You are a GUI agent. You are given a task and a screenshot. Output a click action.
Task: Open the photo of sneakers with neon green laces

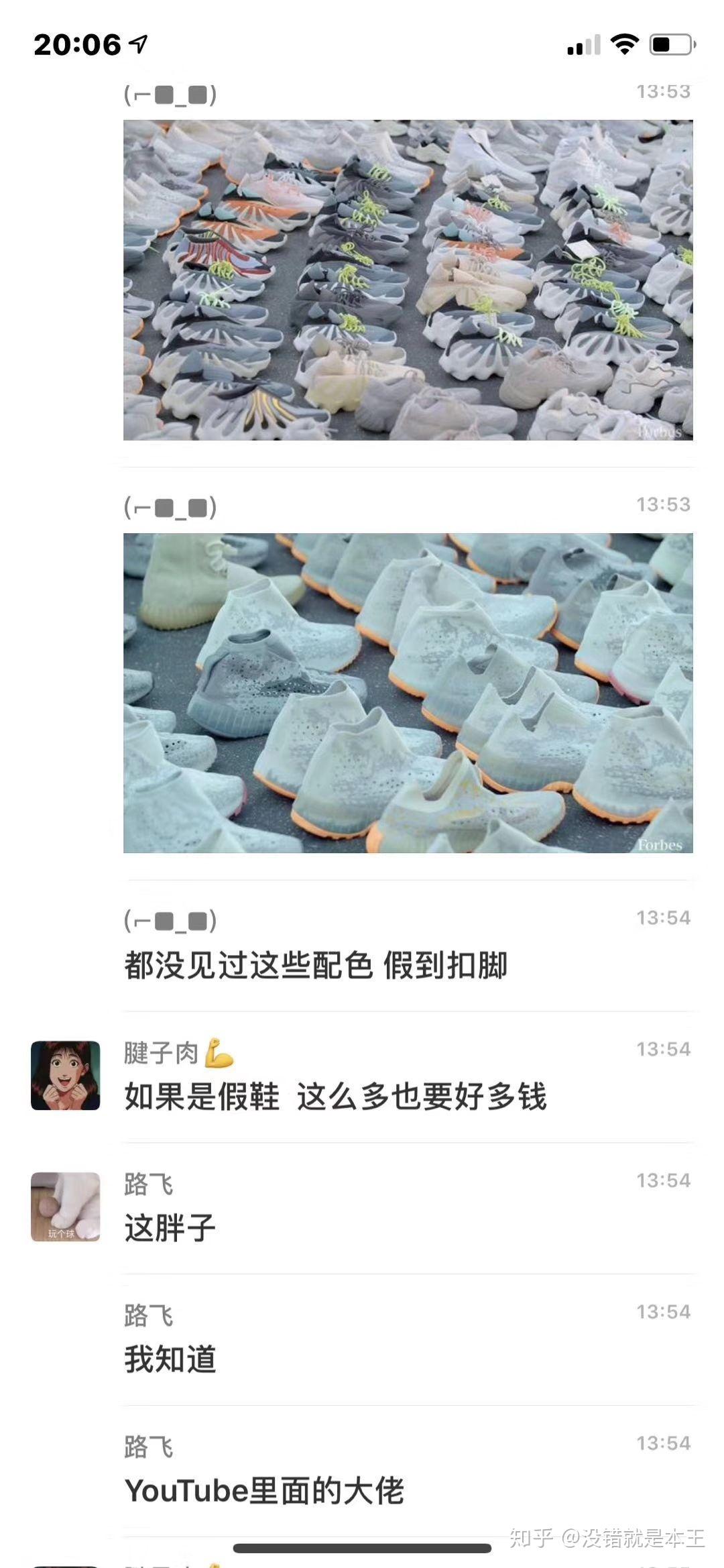tap(408, 280)
